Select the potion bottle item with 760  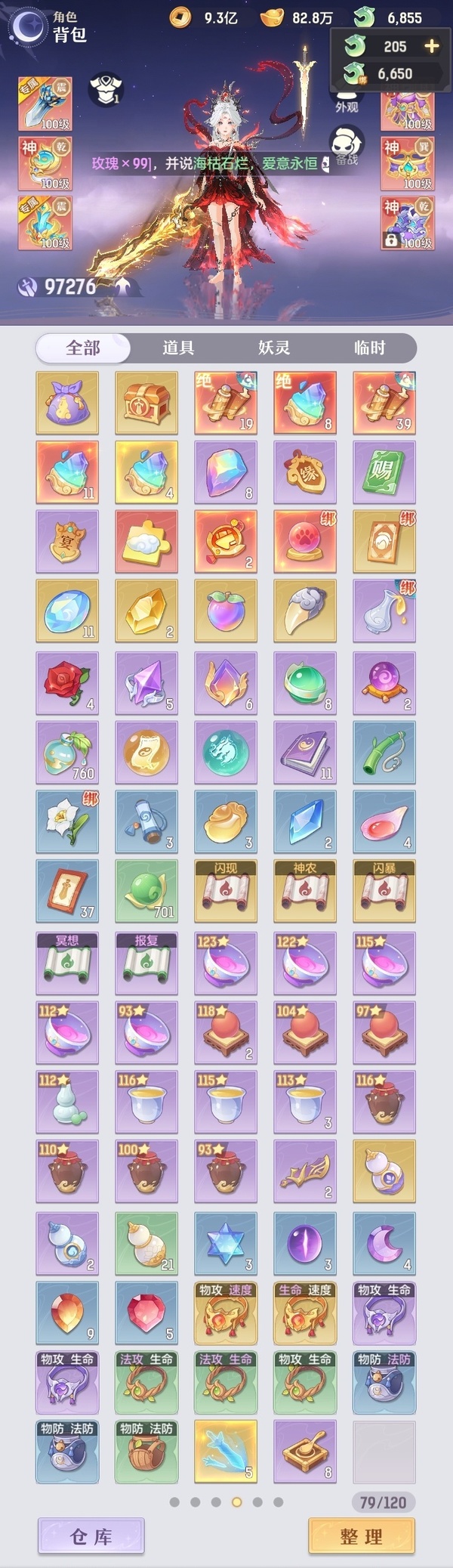click(67, 753)
